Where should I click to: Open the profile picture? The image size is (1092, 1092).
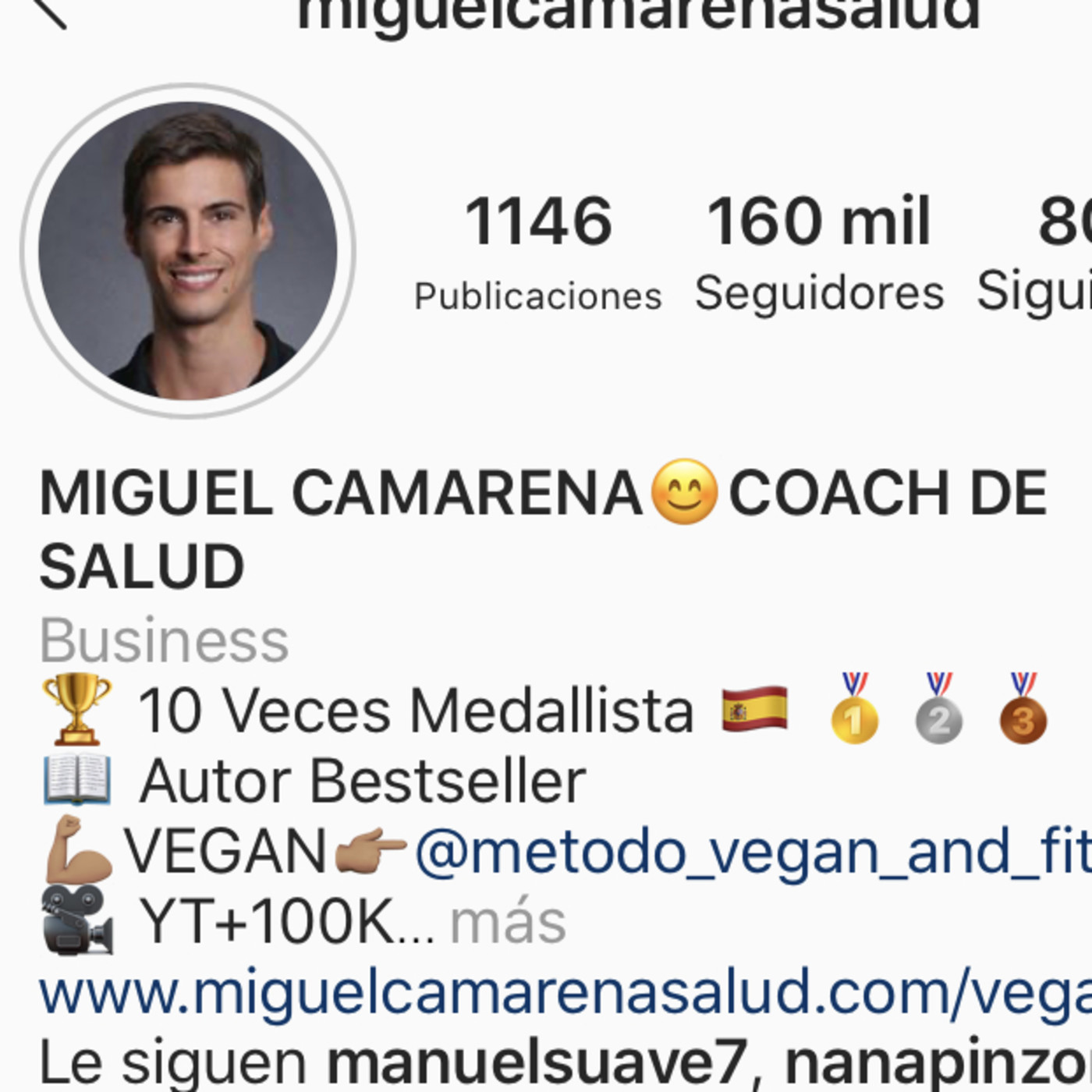(x=188, y=251)
